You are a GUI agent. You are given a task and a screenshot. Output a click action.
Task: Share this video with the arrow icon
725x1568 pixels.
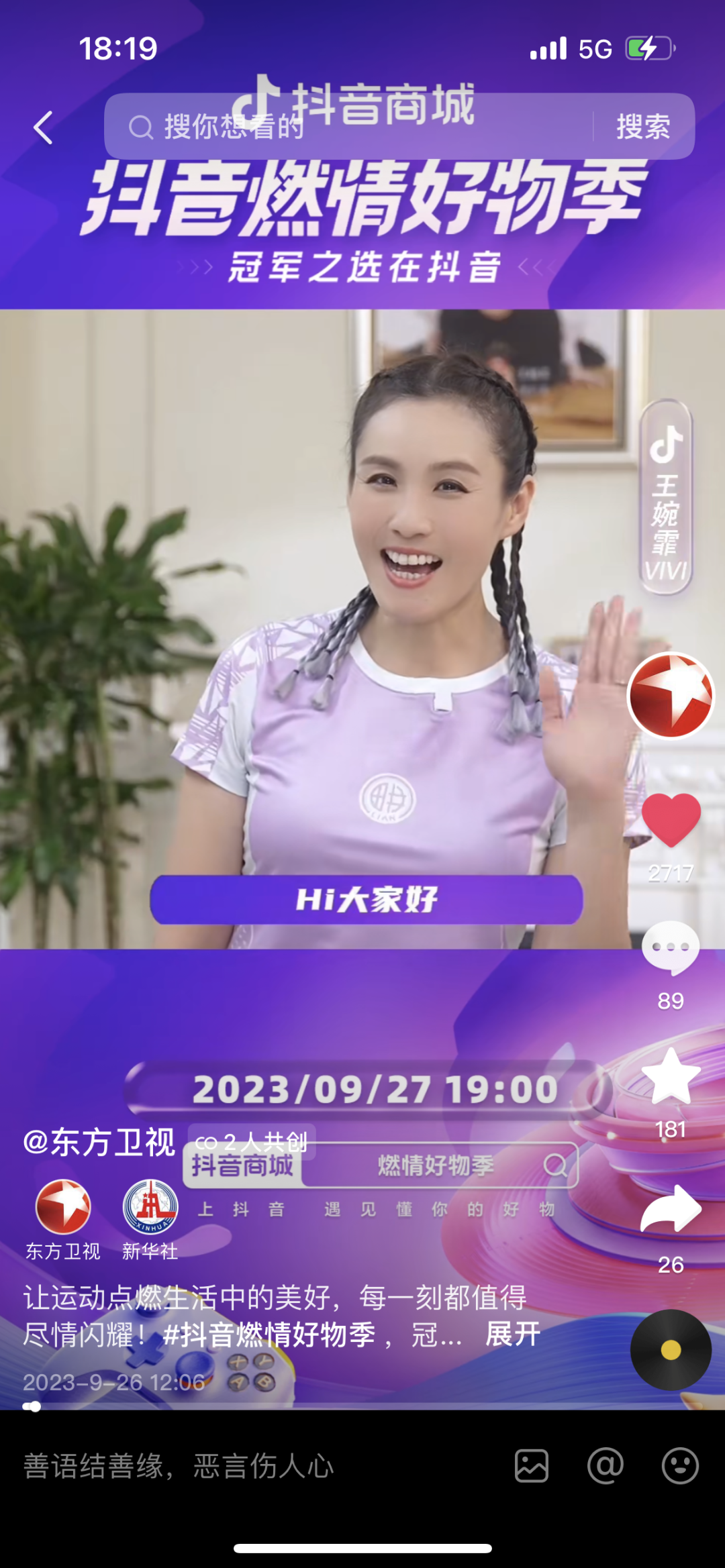(x=671, y=1209)
